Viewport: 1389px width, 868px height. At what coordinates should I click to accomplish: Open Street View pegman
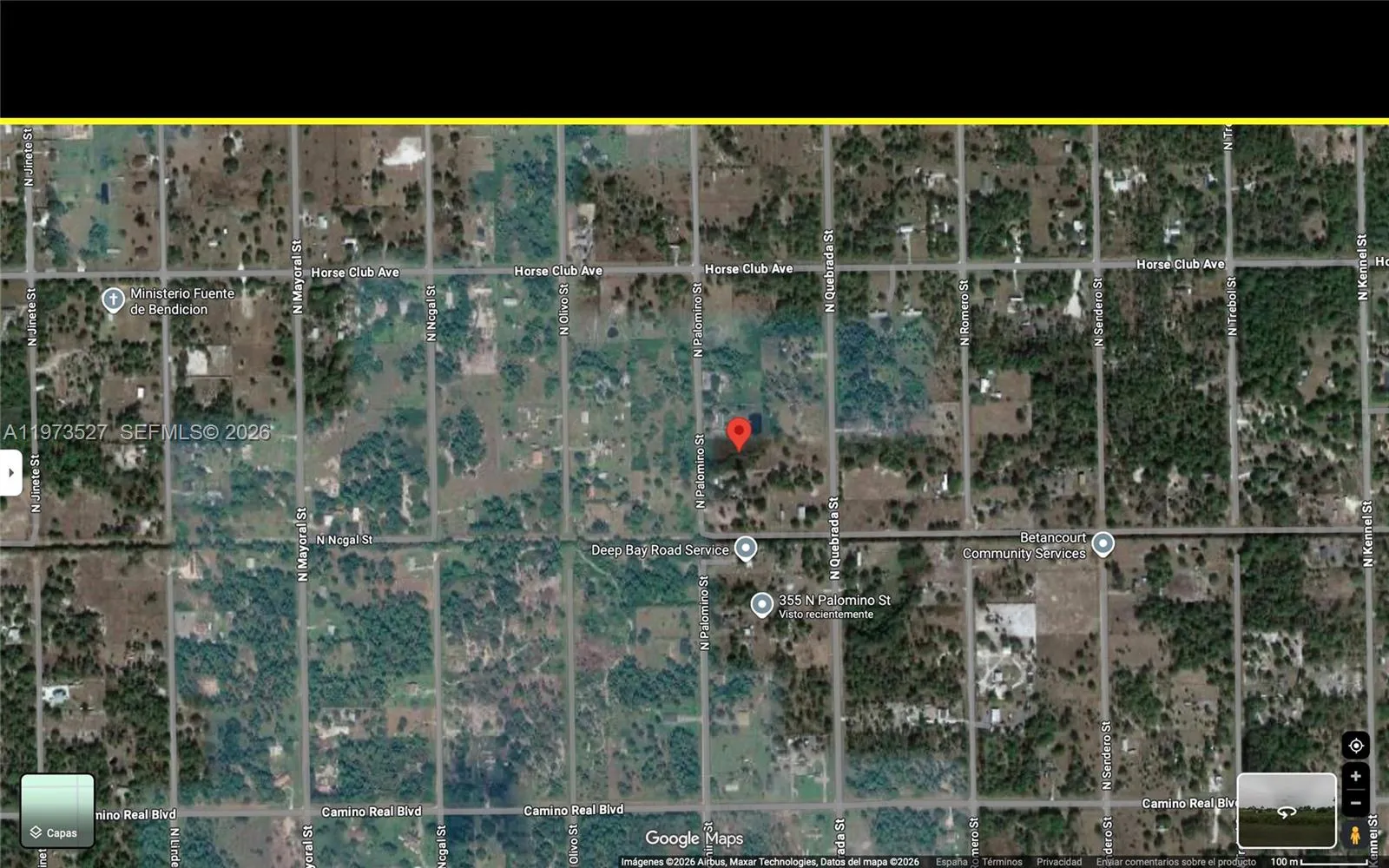(x=1354, y=835)
